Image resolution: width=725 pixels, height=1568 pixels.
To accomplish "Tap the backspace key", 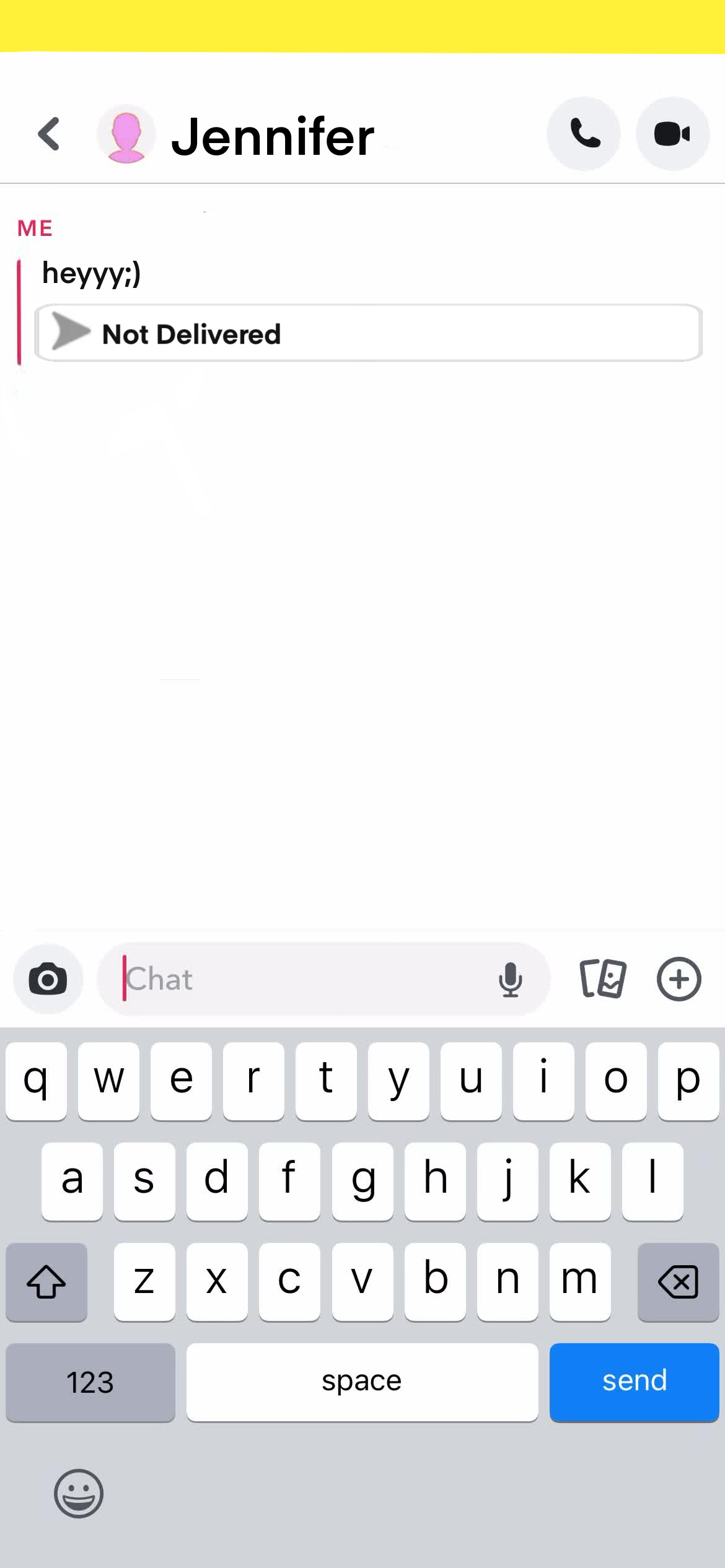I will (x=678, y=1281).
